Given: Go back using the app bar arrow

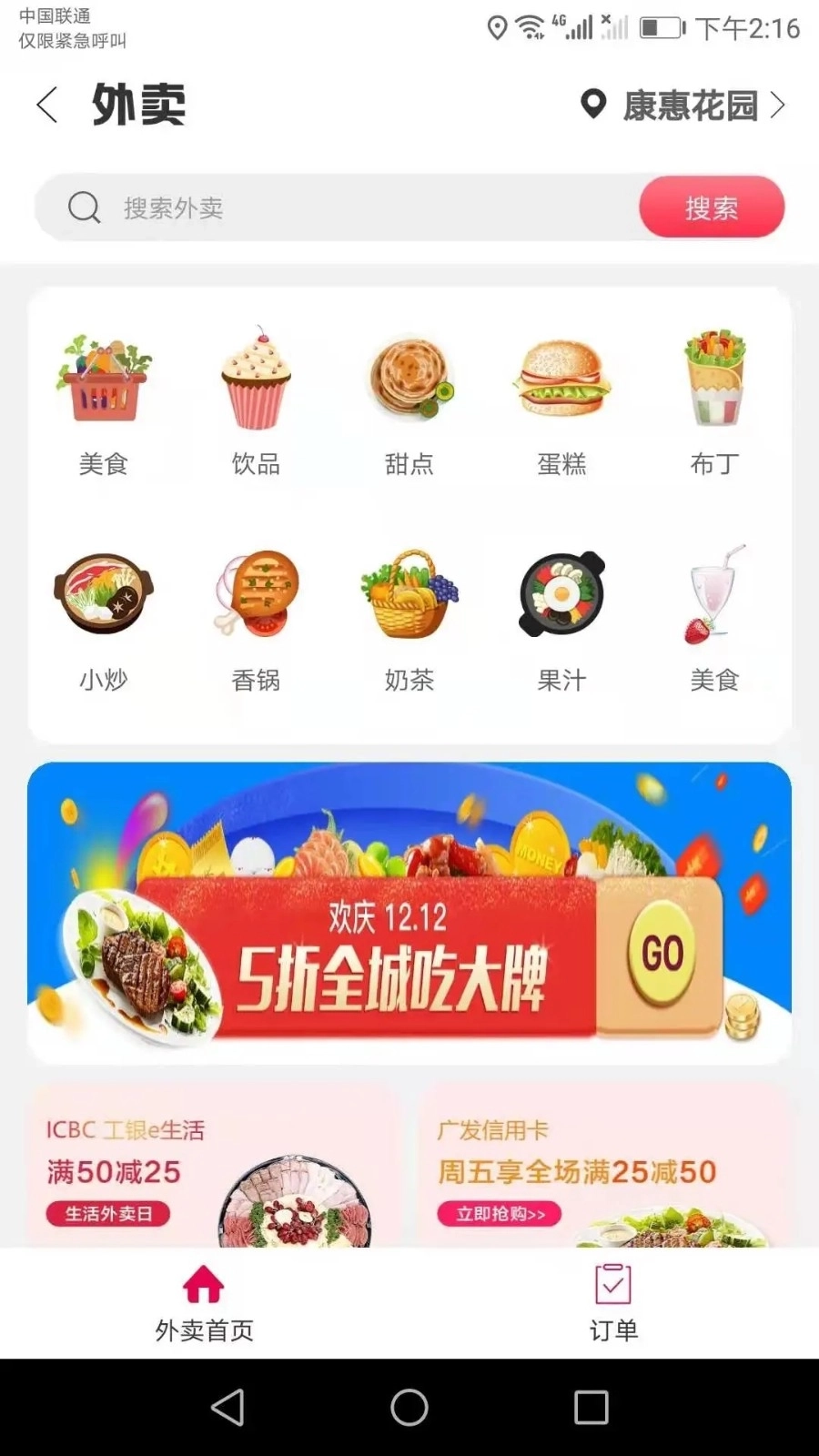Looking at the screenshot, I should pos(47,106).
